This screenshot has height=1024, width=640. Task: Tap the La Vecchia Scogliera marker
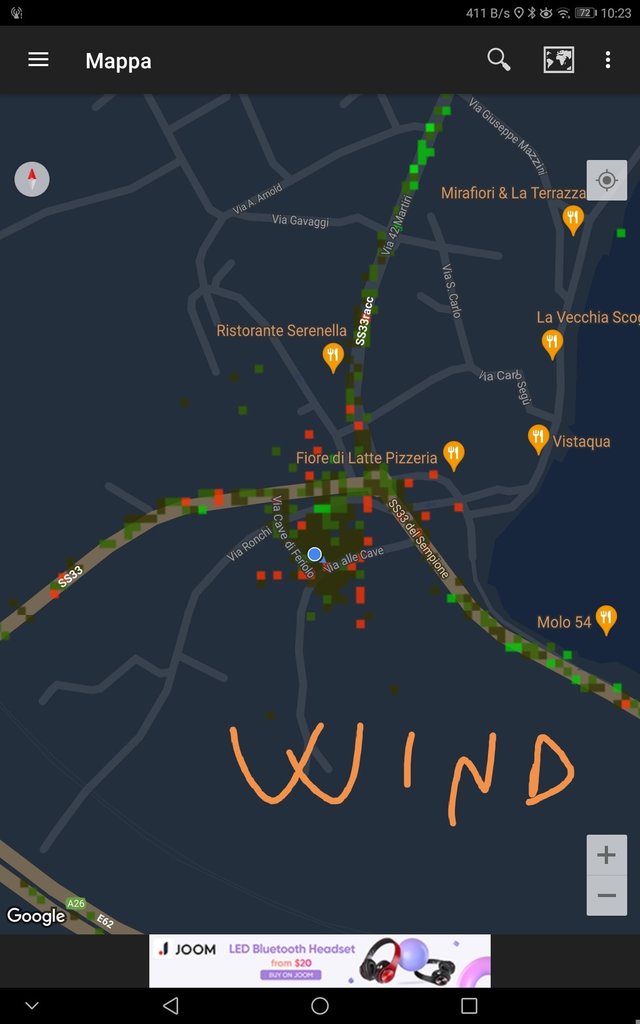click(552, 343)
